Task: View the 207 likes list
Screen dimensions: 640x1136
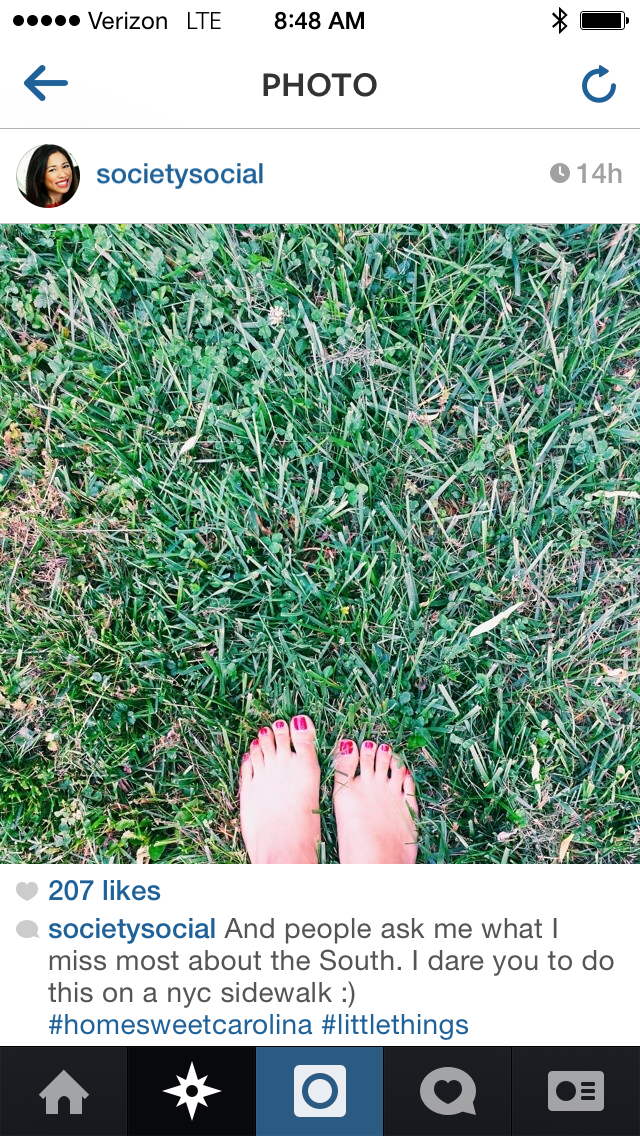Action: (x=104, y=891)
